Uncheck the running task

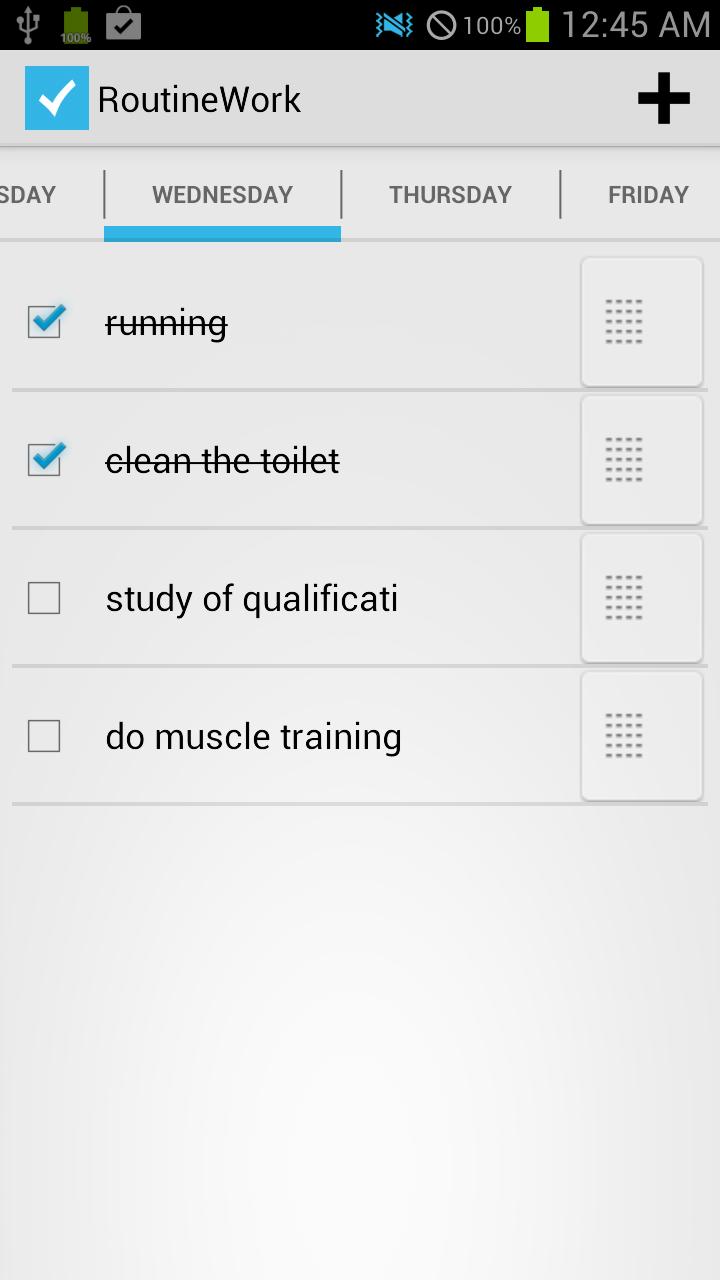(x=43, y=322)
